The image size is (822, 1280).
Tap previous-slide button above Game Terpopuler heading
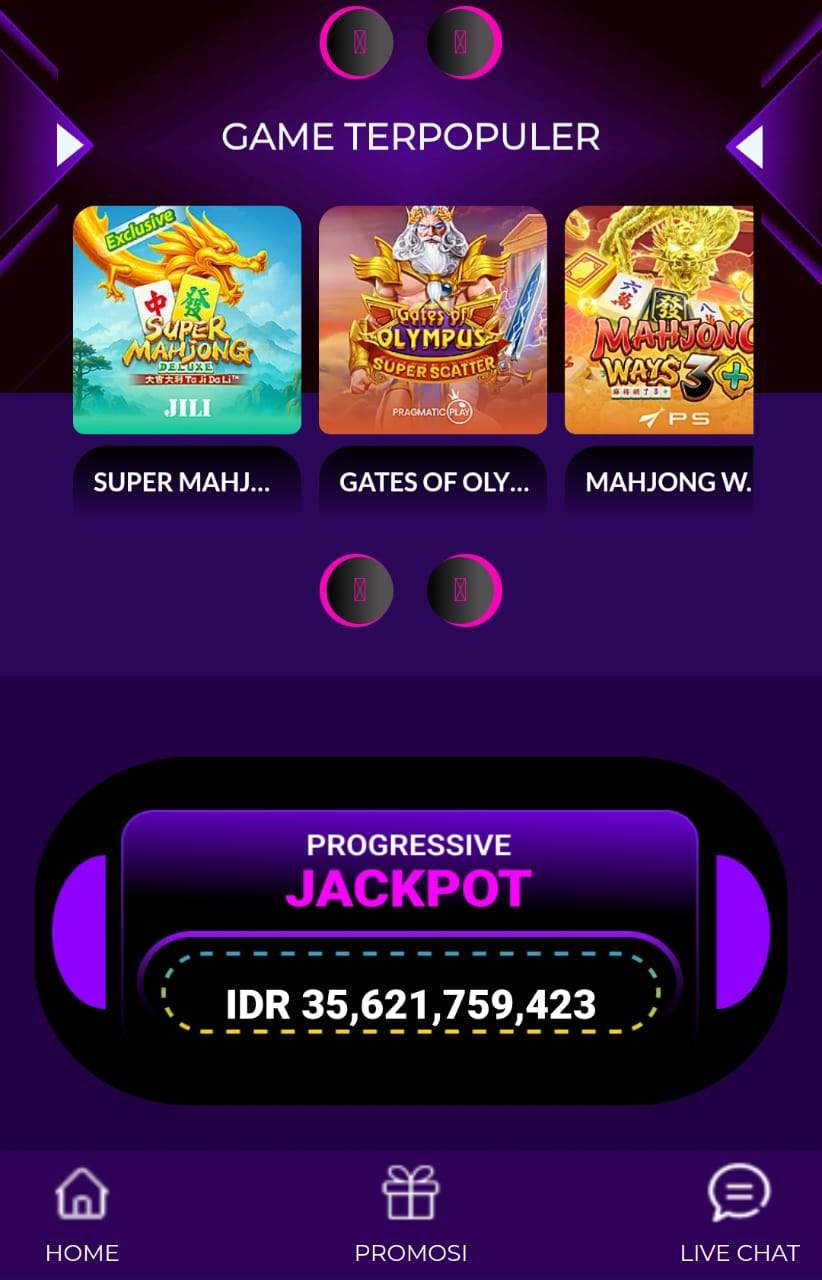[x=358, y=42]
